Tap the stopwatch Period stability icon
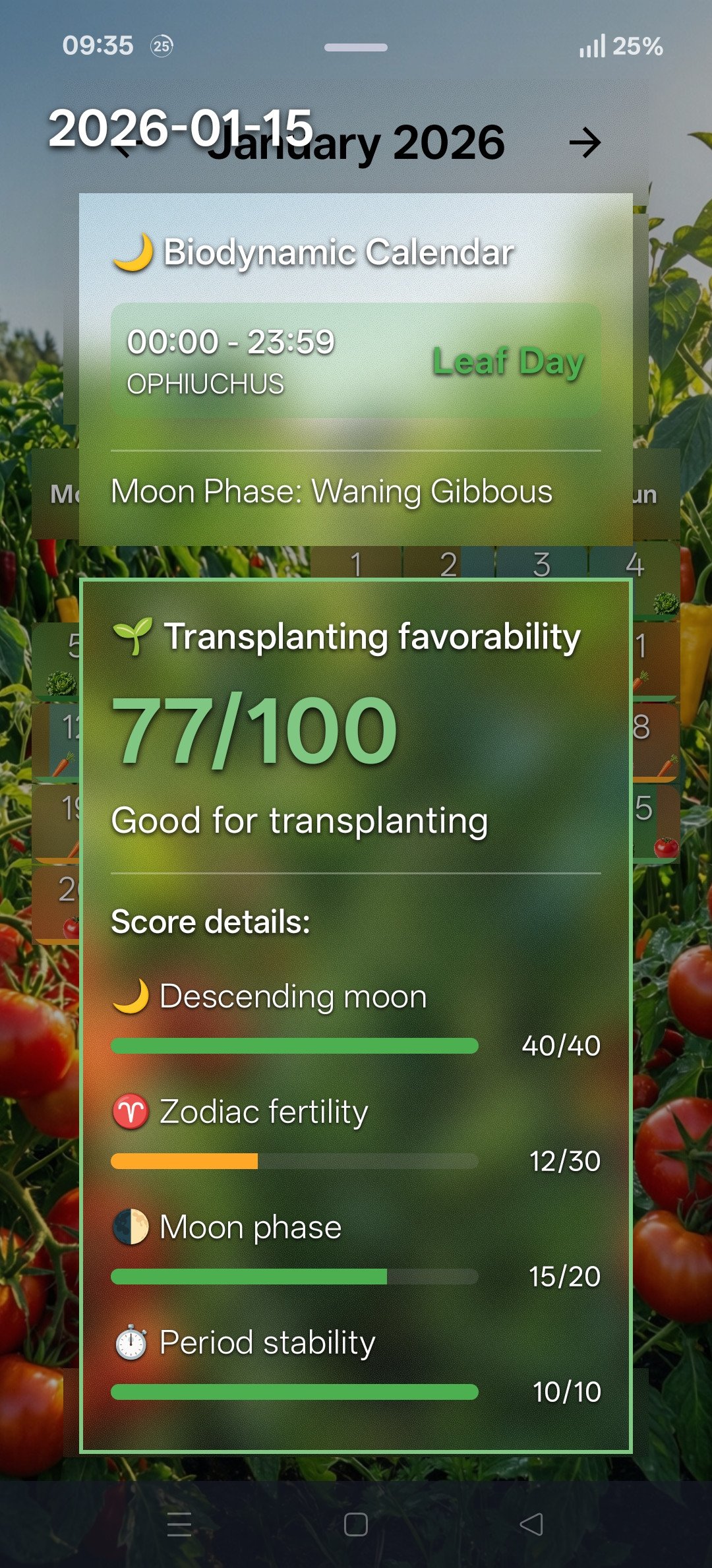 click(x=129, y=1342)
